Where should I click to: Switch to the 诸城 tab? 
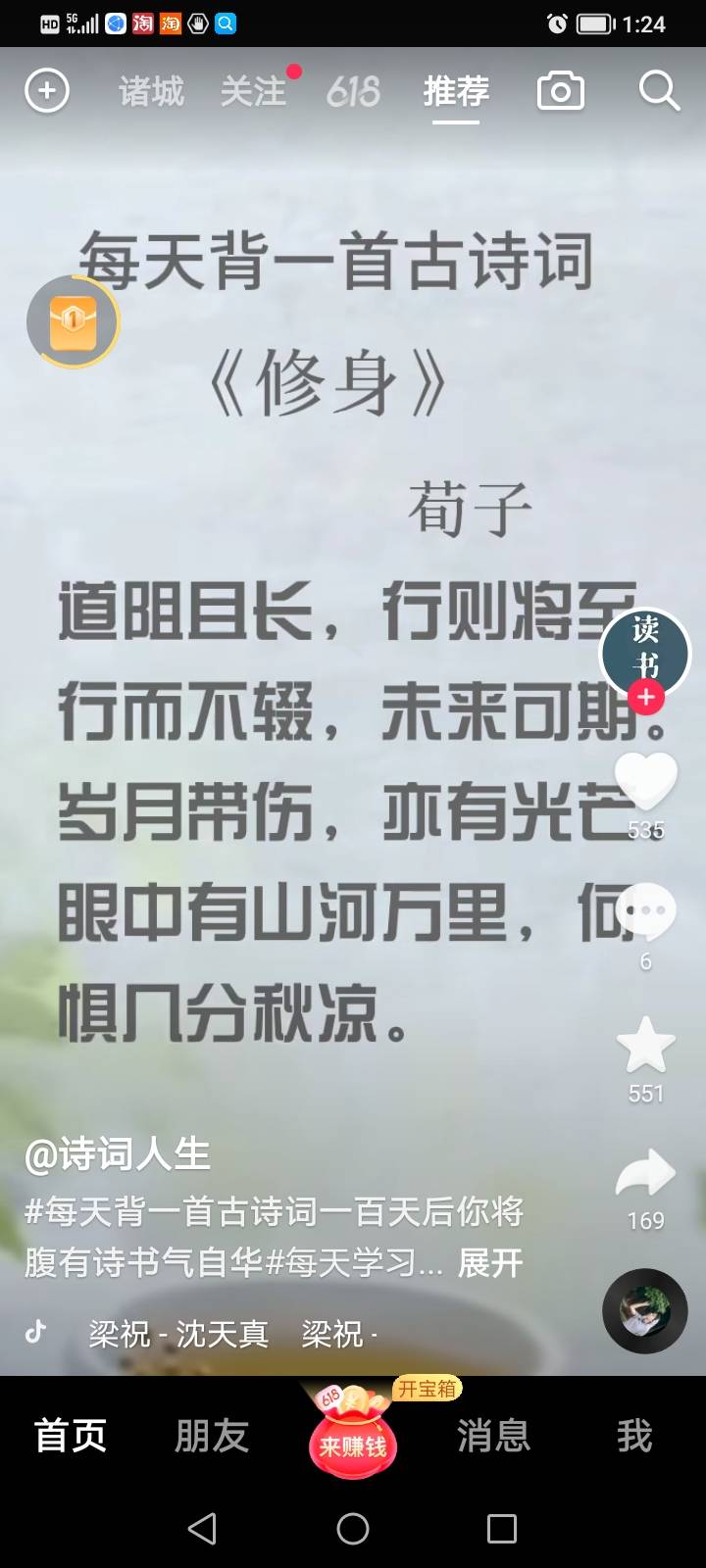151,92
